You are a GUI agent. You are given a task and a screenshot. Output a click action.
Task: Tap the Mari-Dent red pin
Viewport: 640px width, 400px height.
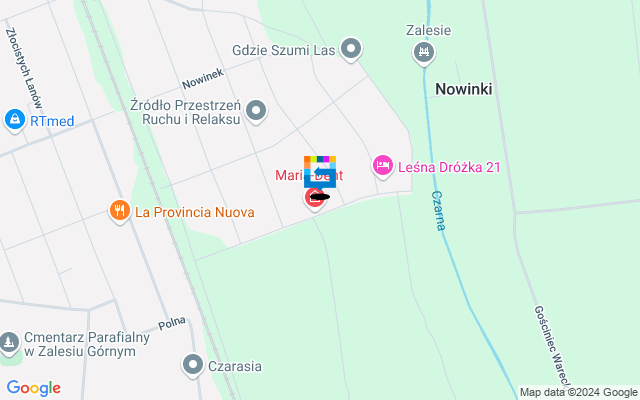click(314, 198)
